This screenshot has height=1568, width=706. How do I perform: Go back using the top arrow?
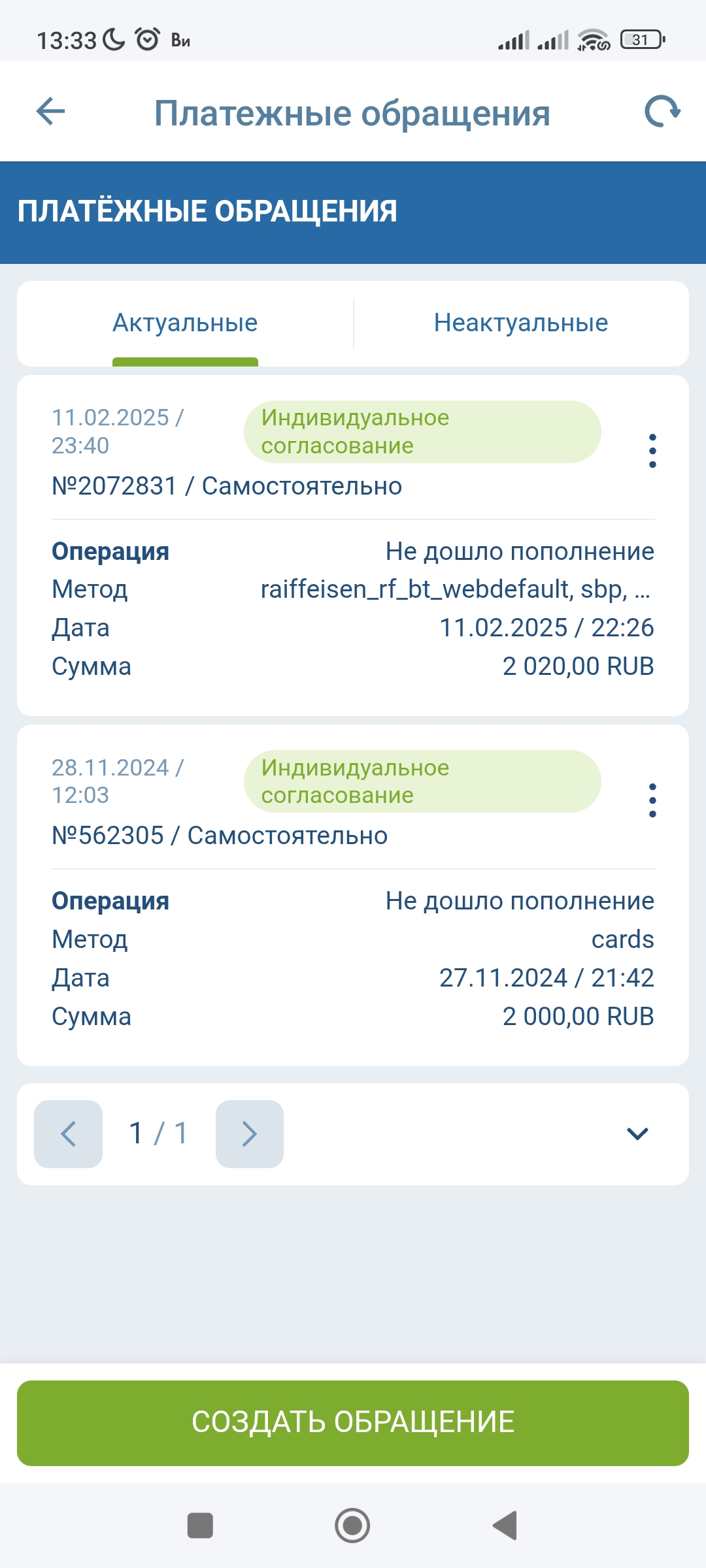click(x=50, y=112)
